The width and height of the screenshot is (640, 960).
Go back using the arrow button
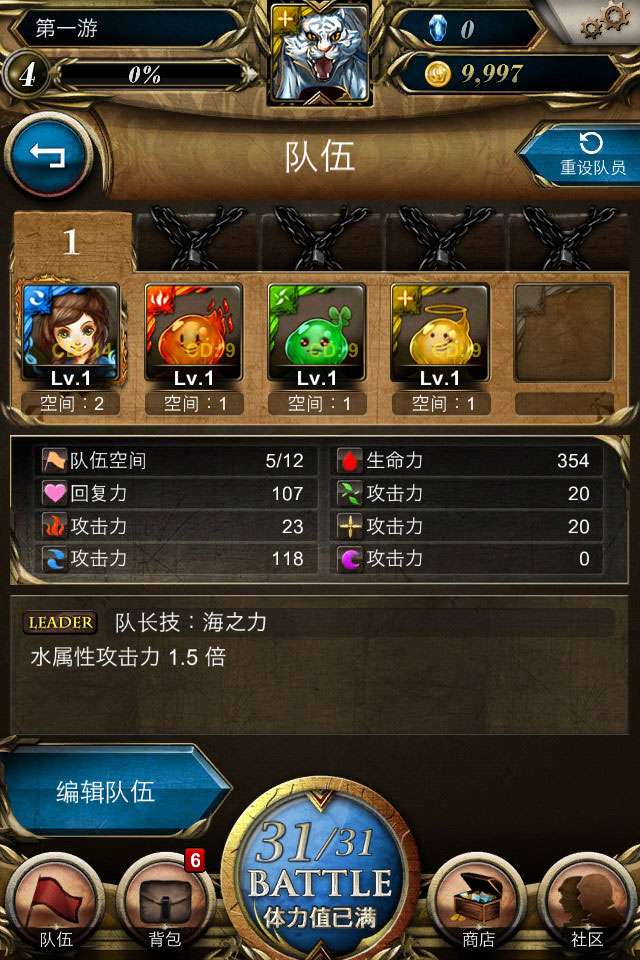[x=47, y=155]
